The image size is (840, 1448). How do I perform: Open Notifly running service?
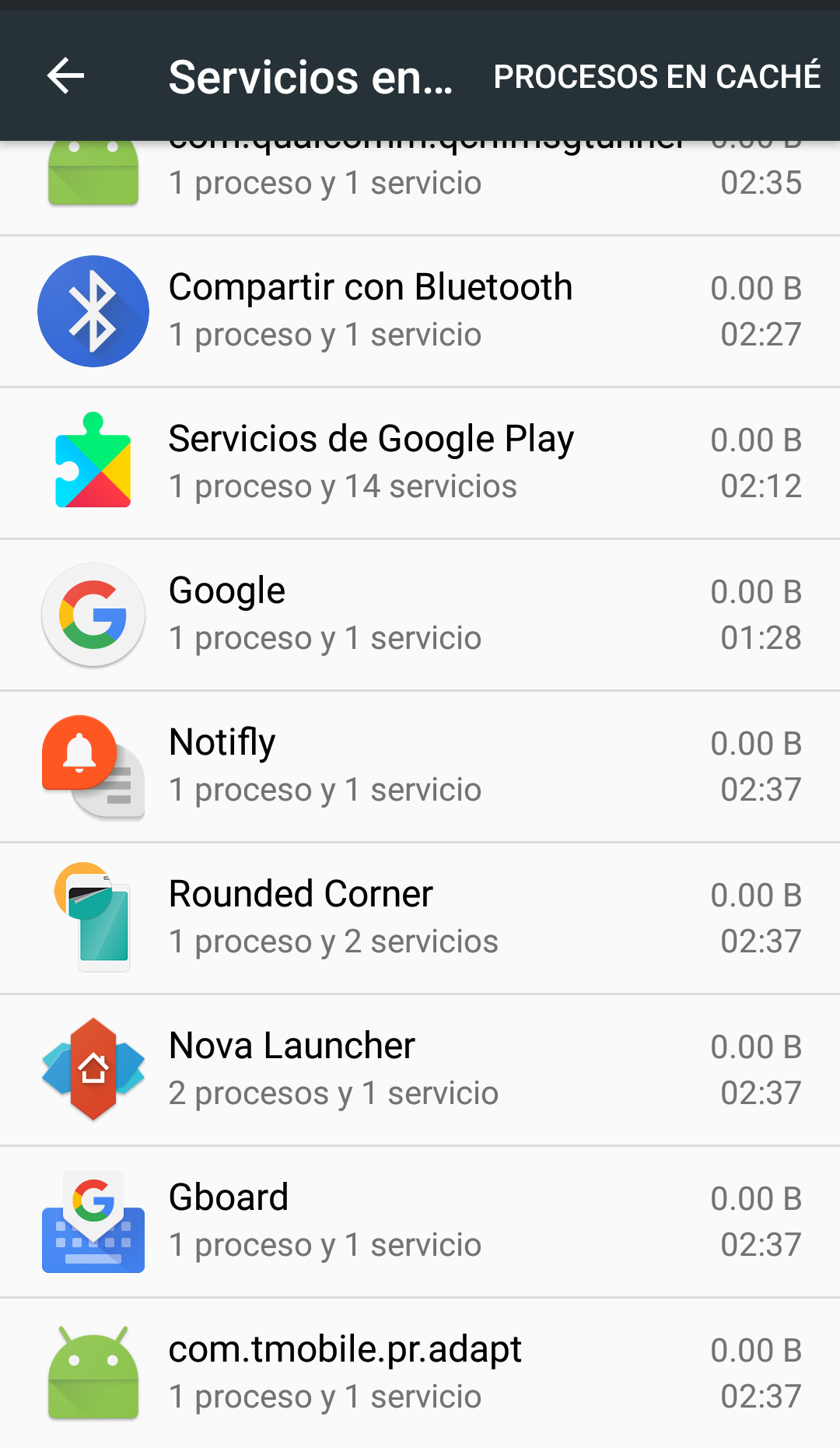[x=420, y=766]
